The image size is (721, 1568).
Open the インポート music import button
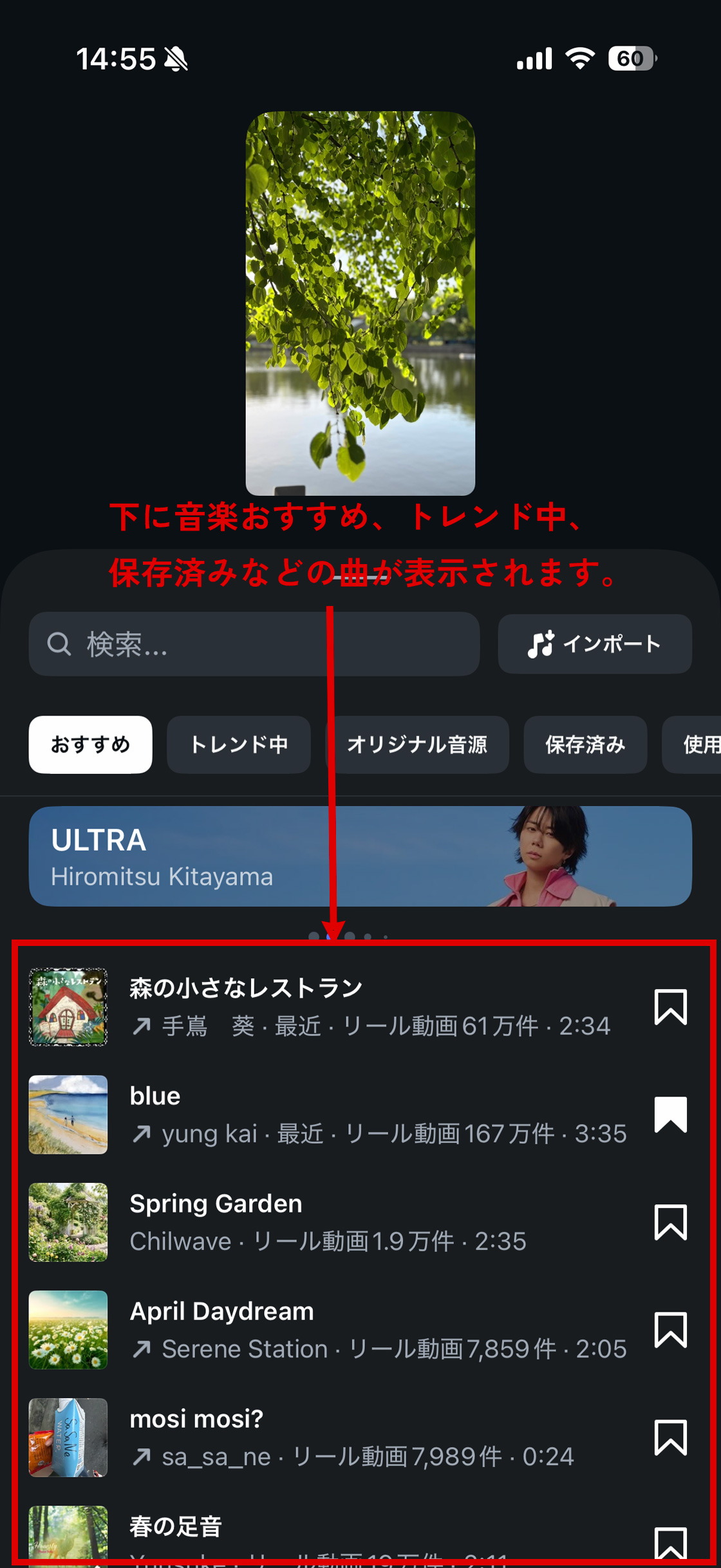[594, 643]
